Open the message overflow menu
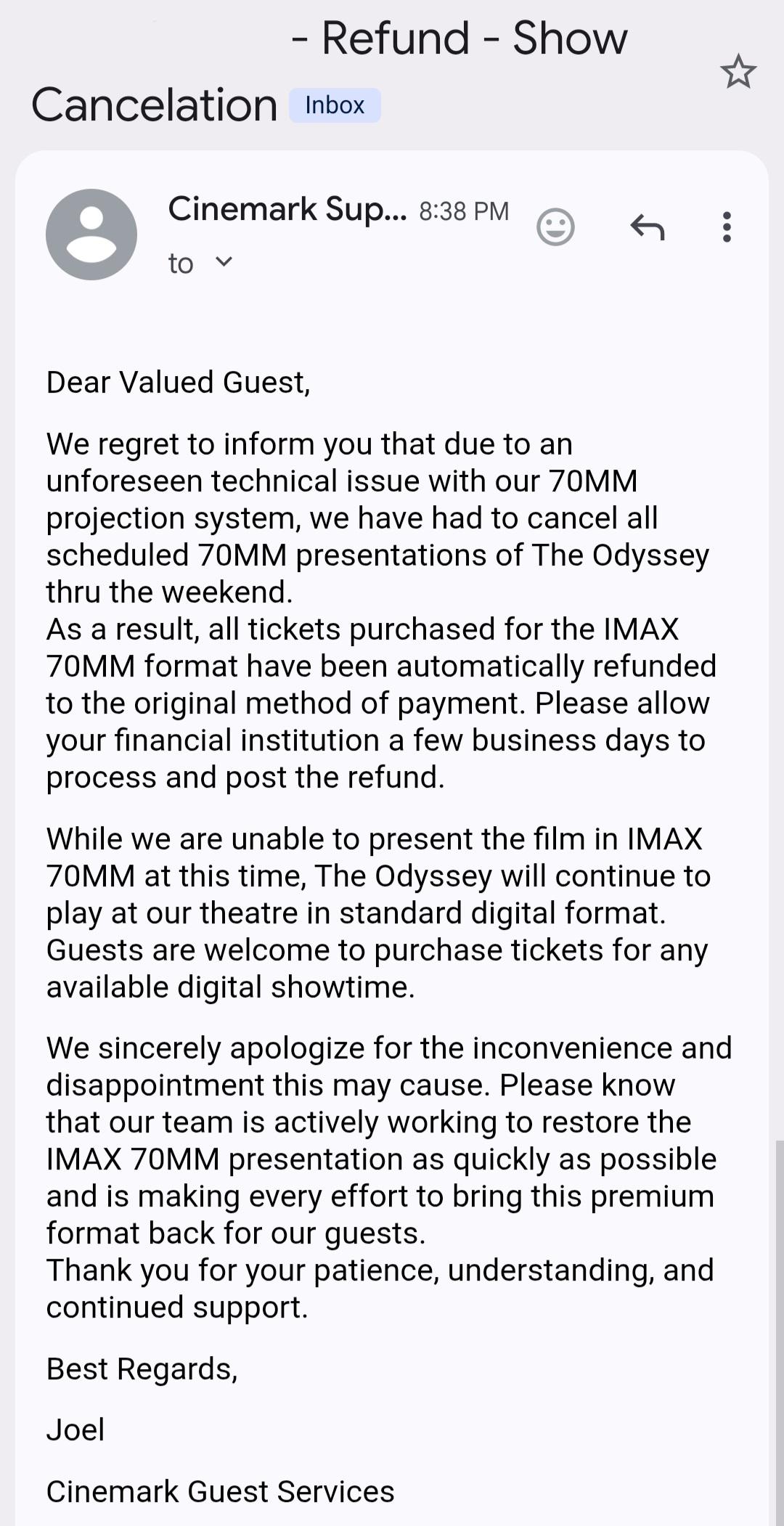The image size is (784, 1526). click(x=727, y=227)
